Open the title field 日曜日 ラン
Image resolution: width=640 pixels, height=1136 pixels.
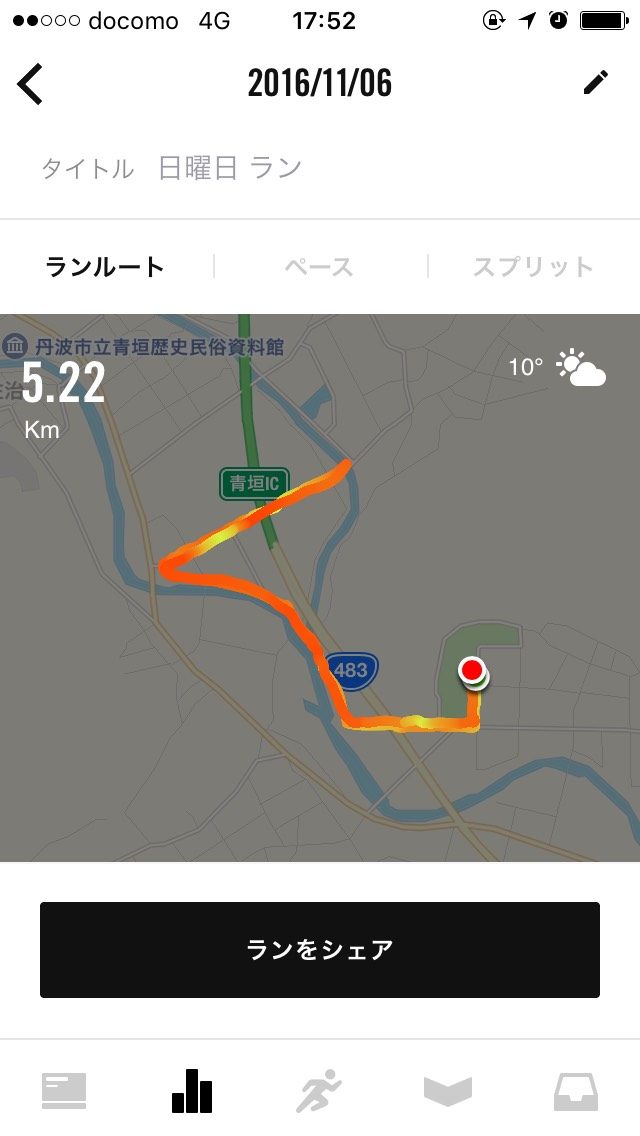pos(230,168)
